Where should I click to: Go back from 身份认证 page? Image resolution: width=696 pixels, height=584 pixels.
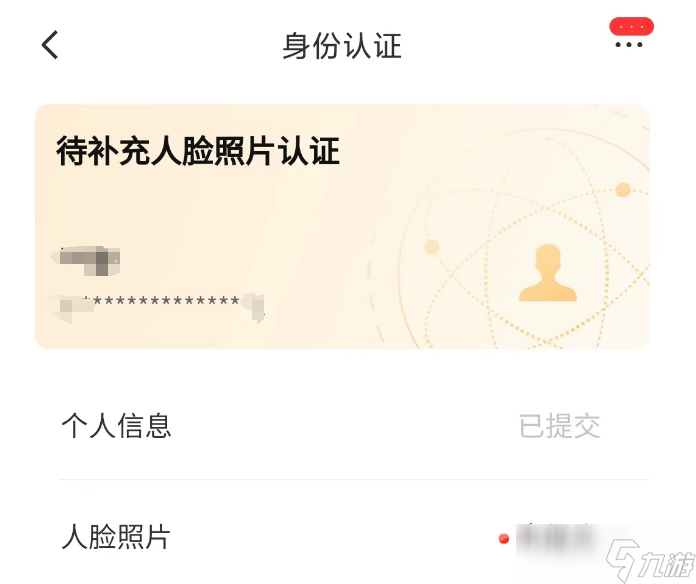50,45
